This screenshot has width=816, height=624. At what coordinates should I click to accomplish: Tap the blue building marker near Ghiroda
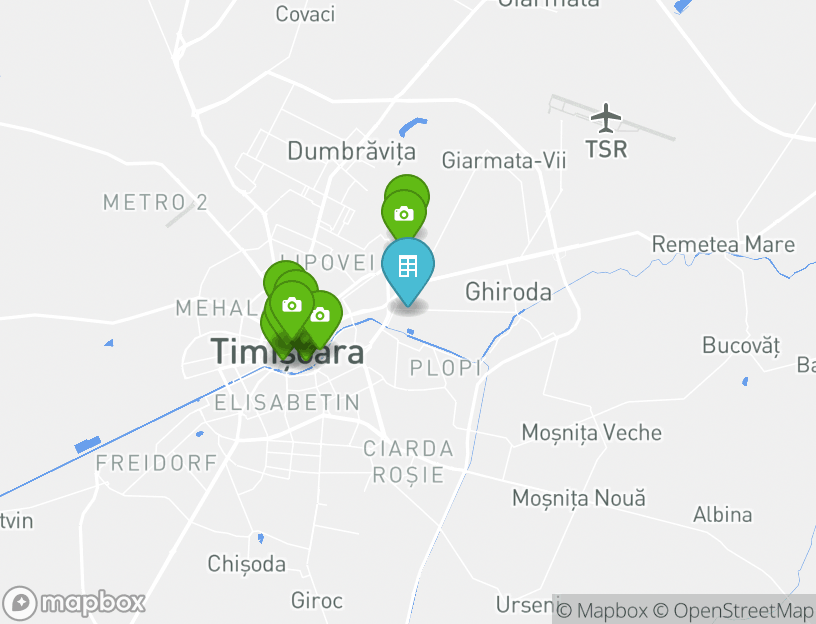pyautogui.click(x=408, y=266)
